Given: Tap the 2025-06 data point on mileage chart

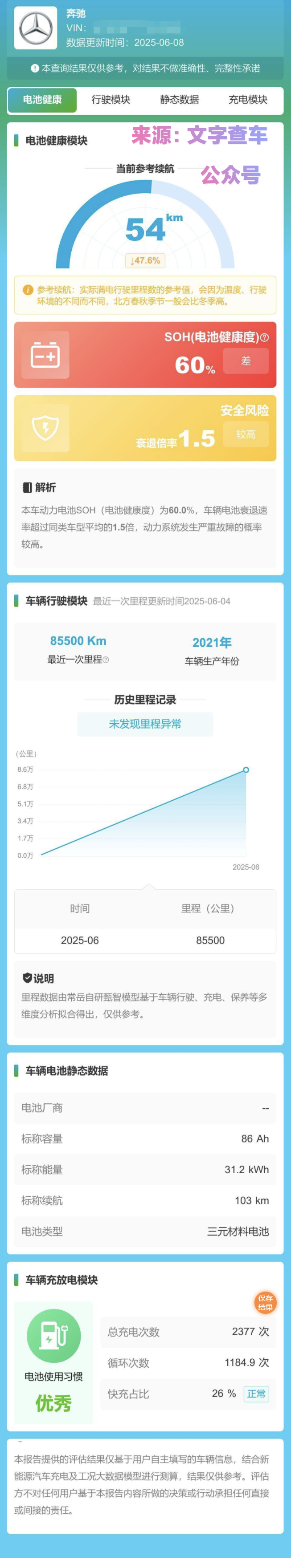Looking at the screenshot, I should click(246, 770).
